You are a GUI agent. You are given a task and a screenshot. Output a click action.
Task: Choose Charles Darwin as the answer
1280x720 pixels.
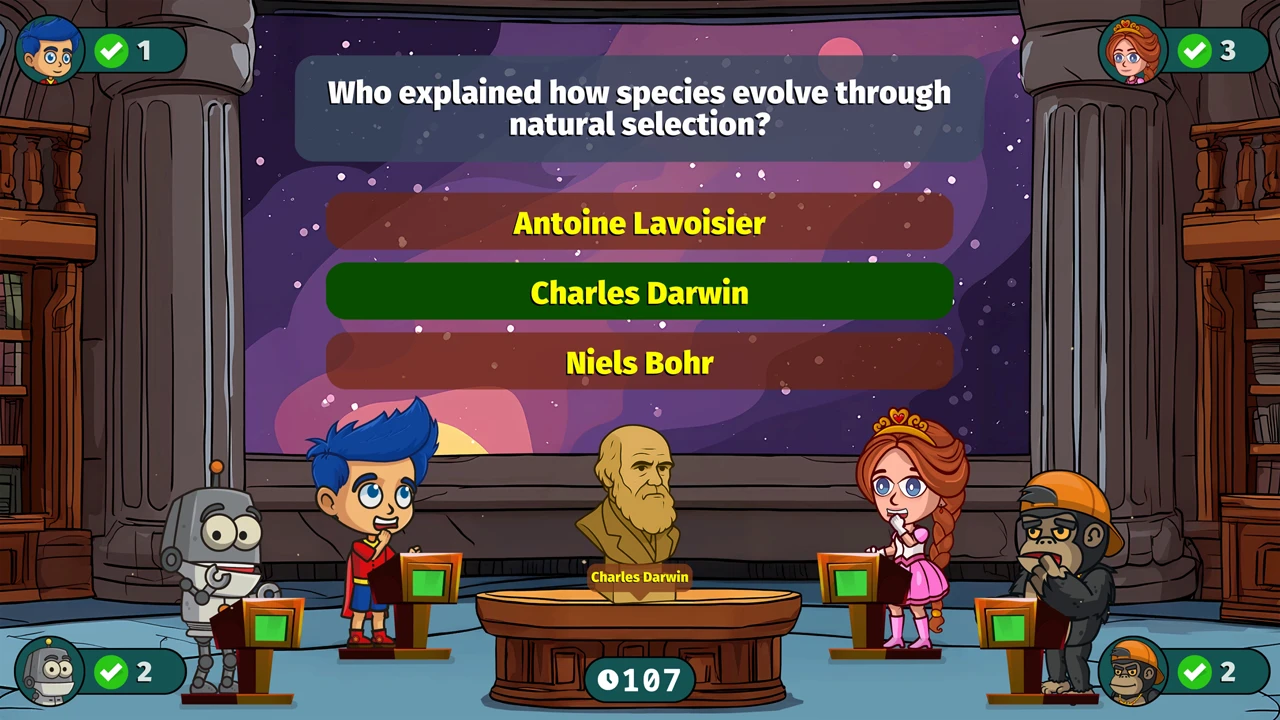[x=639, y=292]
